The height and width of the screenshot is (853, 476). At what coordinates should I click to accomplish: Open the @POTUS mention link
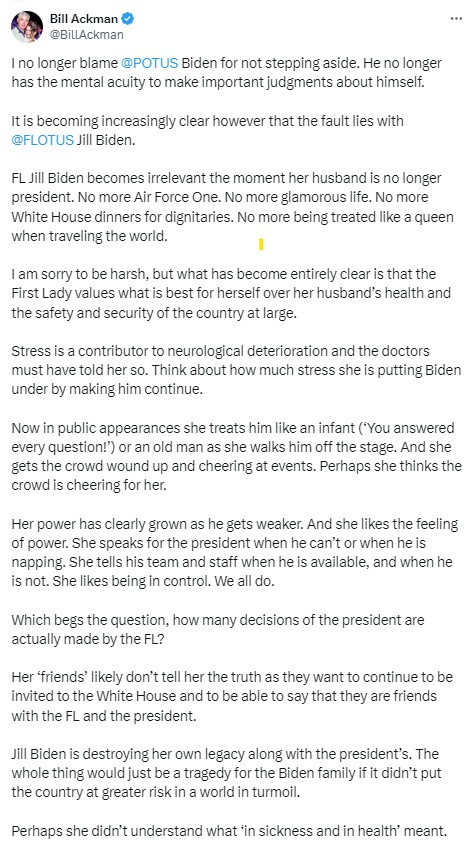pos(149,63)
